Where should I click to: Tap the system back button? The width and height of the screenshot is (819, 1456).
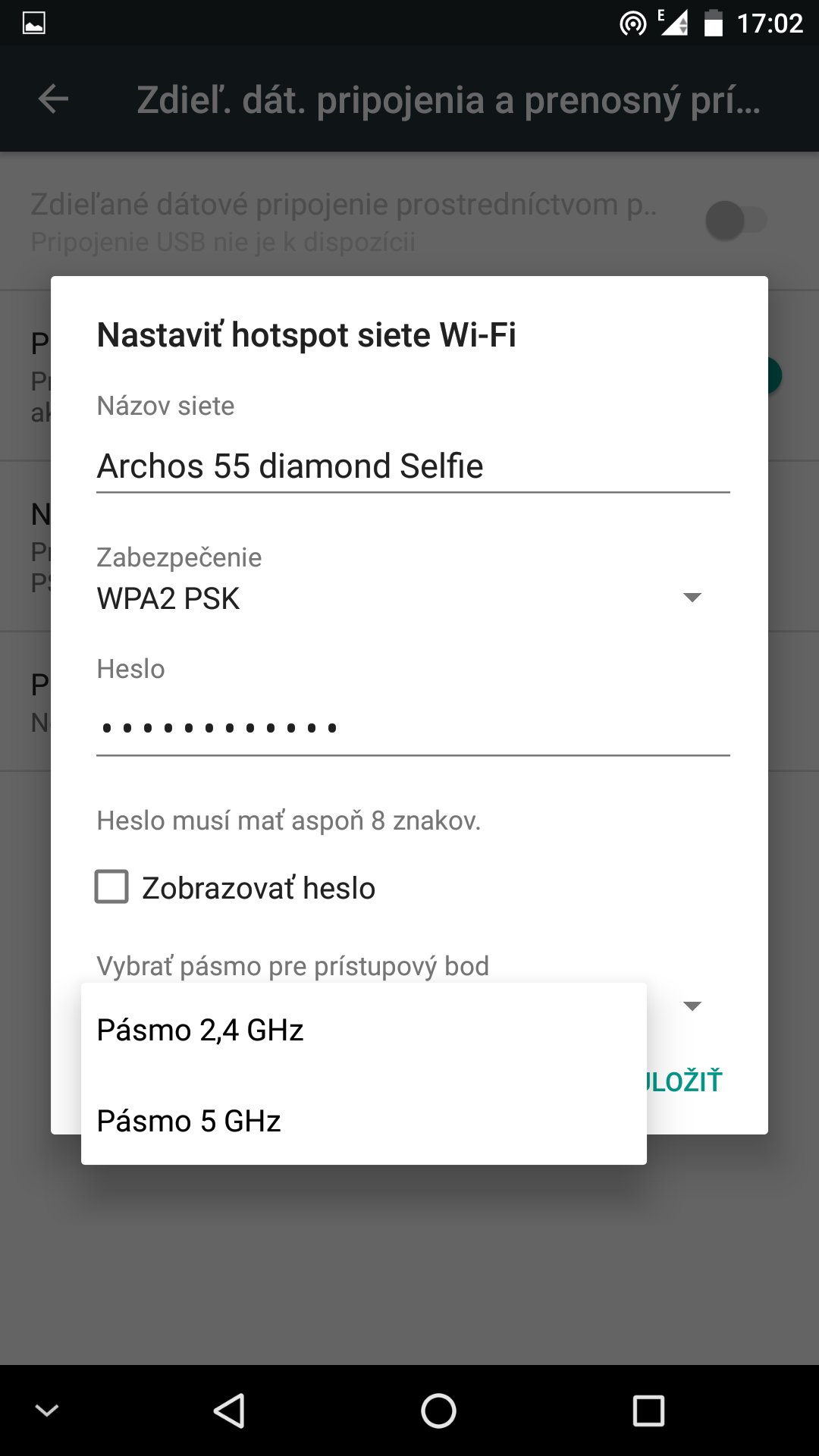click(229, 1410)
